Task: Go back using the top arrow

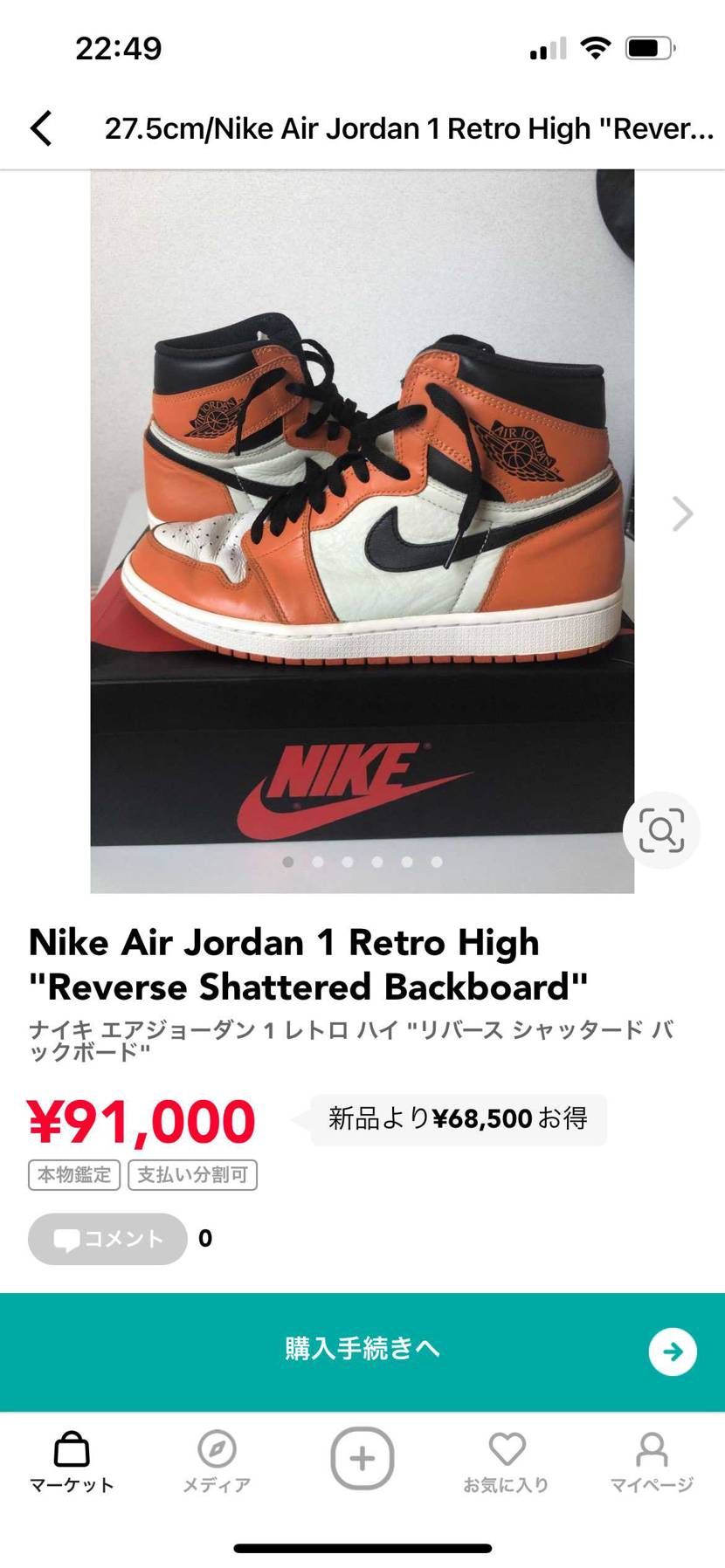Action: pyautogui.click(x=41, y=129)
